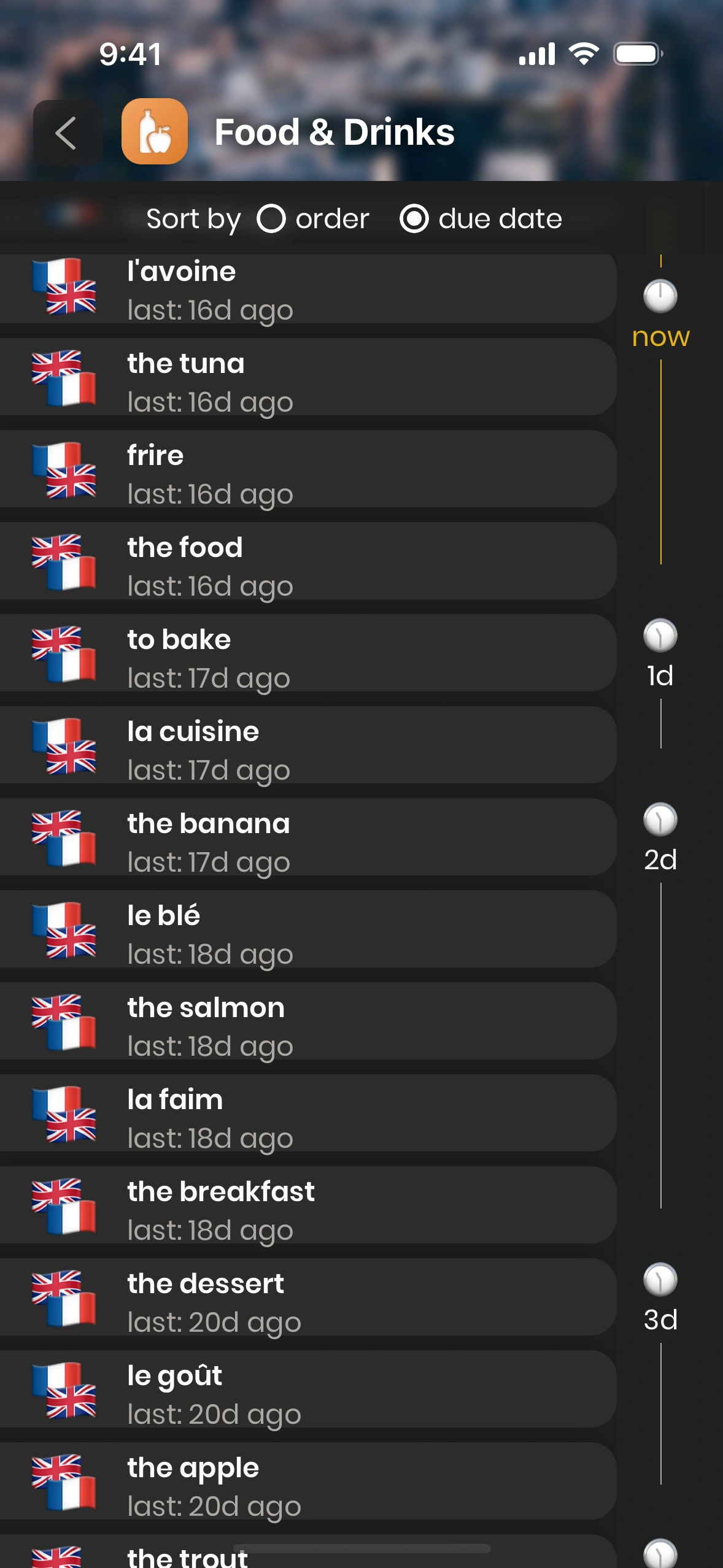Open the apple entry

pos(307,1486)
